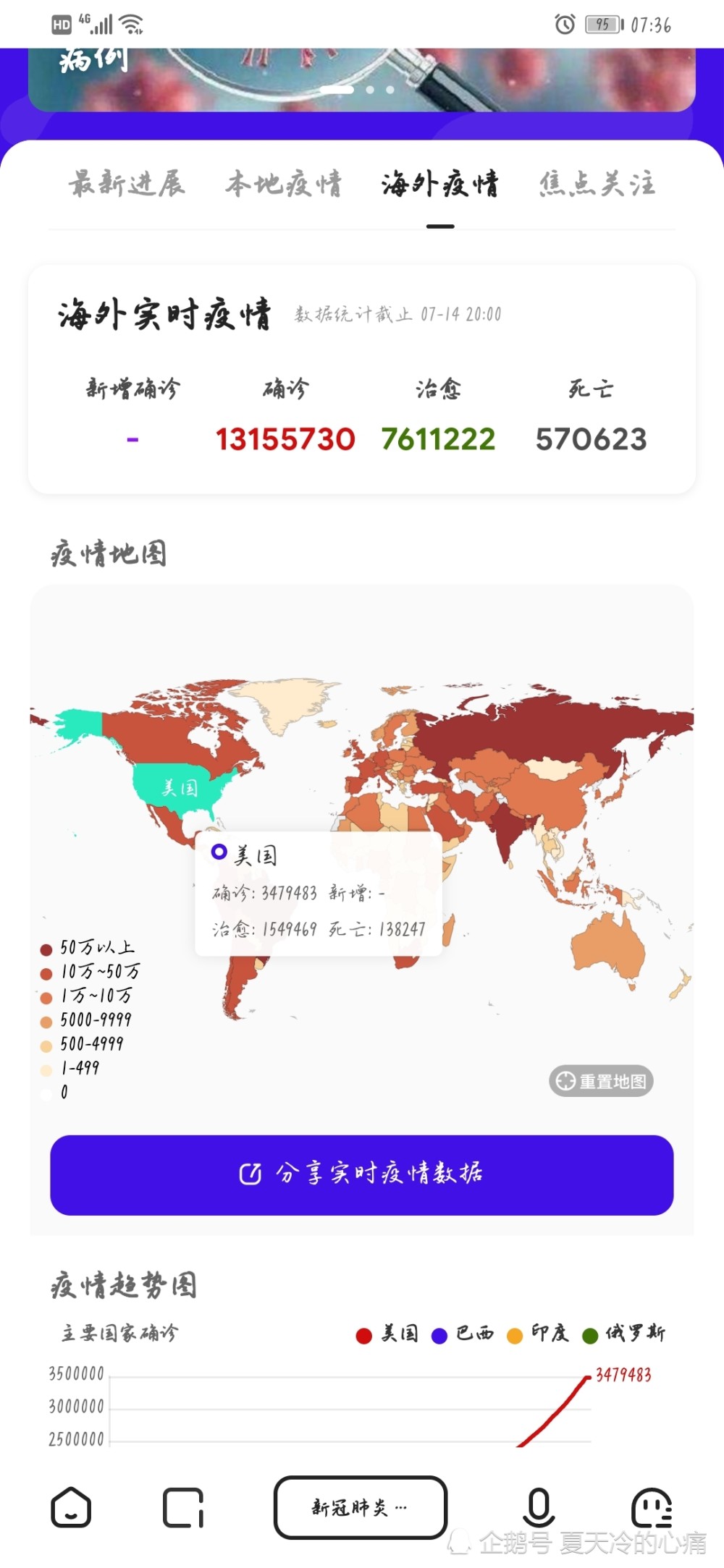Switch to the 最新进展 tab
The image size is (724, 1568).
[127, 184]
